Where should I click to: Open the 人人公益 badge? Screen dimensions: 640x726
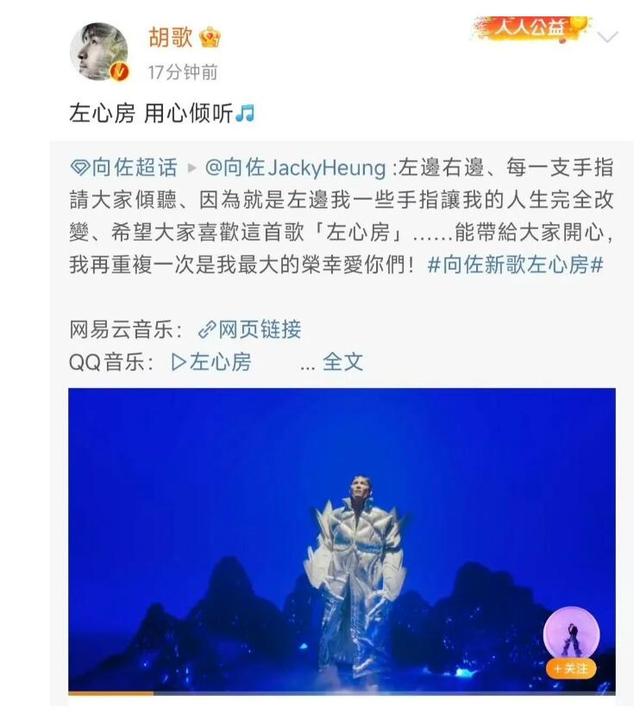click(528, 27)
